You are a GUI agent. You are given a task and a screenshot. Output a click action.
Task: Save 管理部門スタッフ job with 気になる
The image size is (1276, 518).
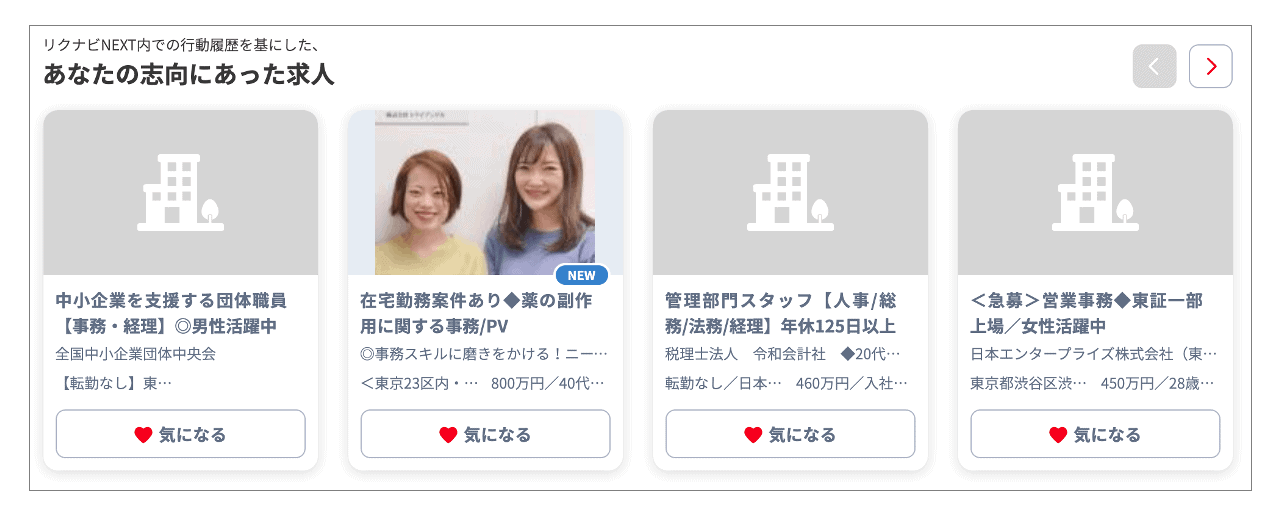790,434
